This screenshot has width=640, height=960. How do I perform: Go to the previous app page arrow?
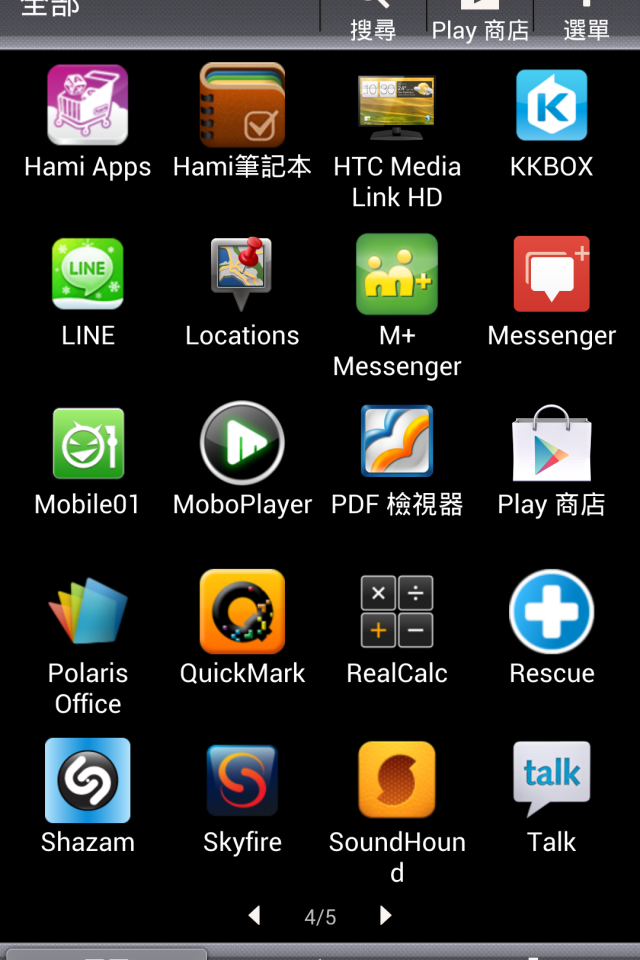pyautogui.click(x=254, y=915)
